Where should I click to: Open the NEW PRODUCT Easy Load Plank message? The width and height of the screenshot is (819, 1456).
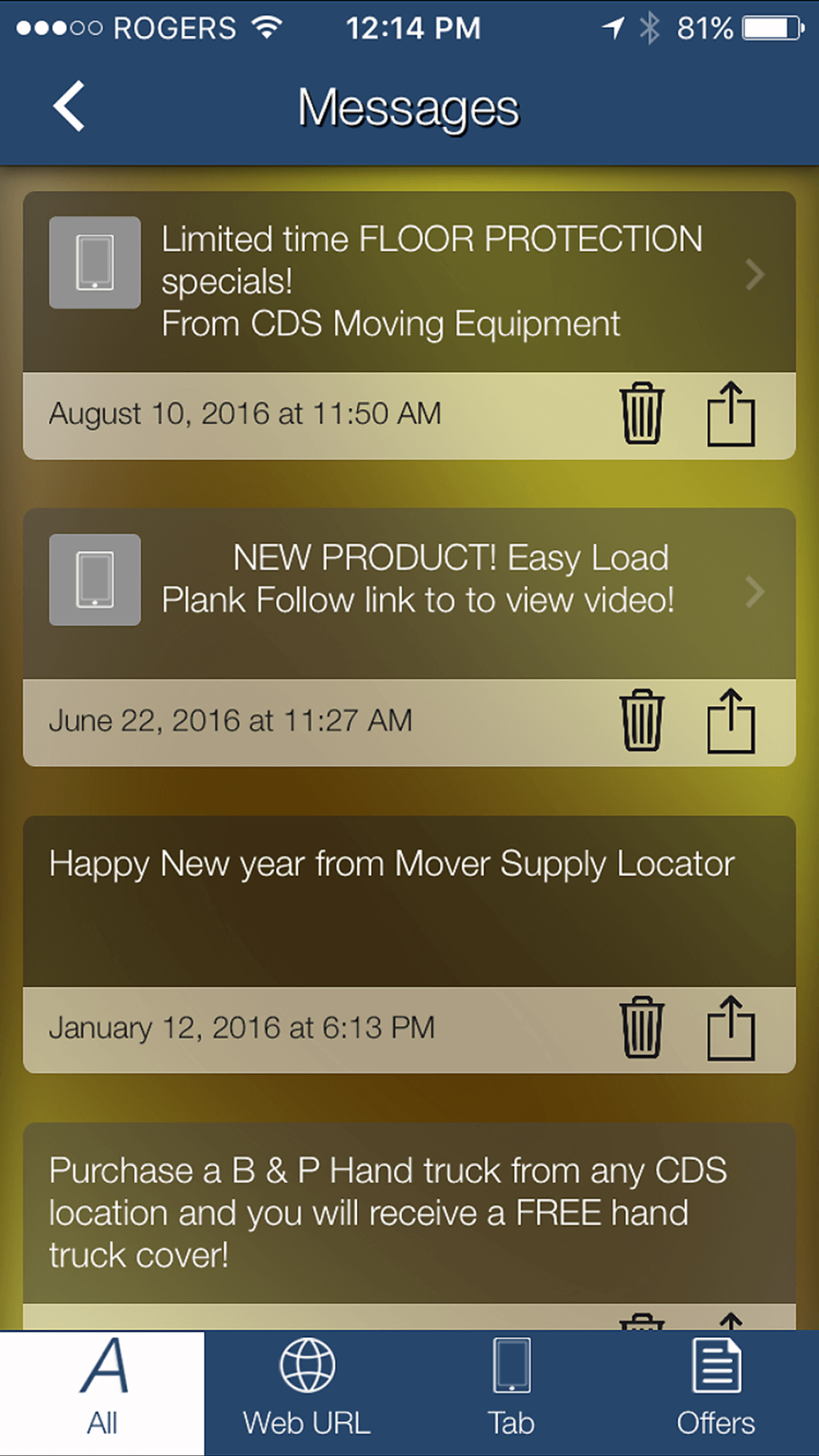pos(409,593)
